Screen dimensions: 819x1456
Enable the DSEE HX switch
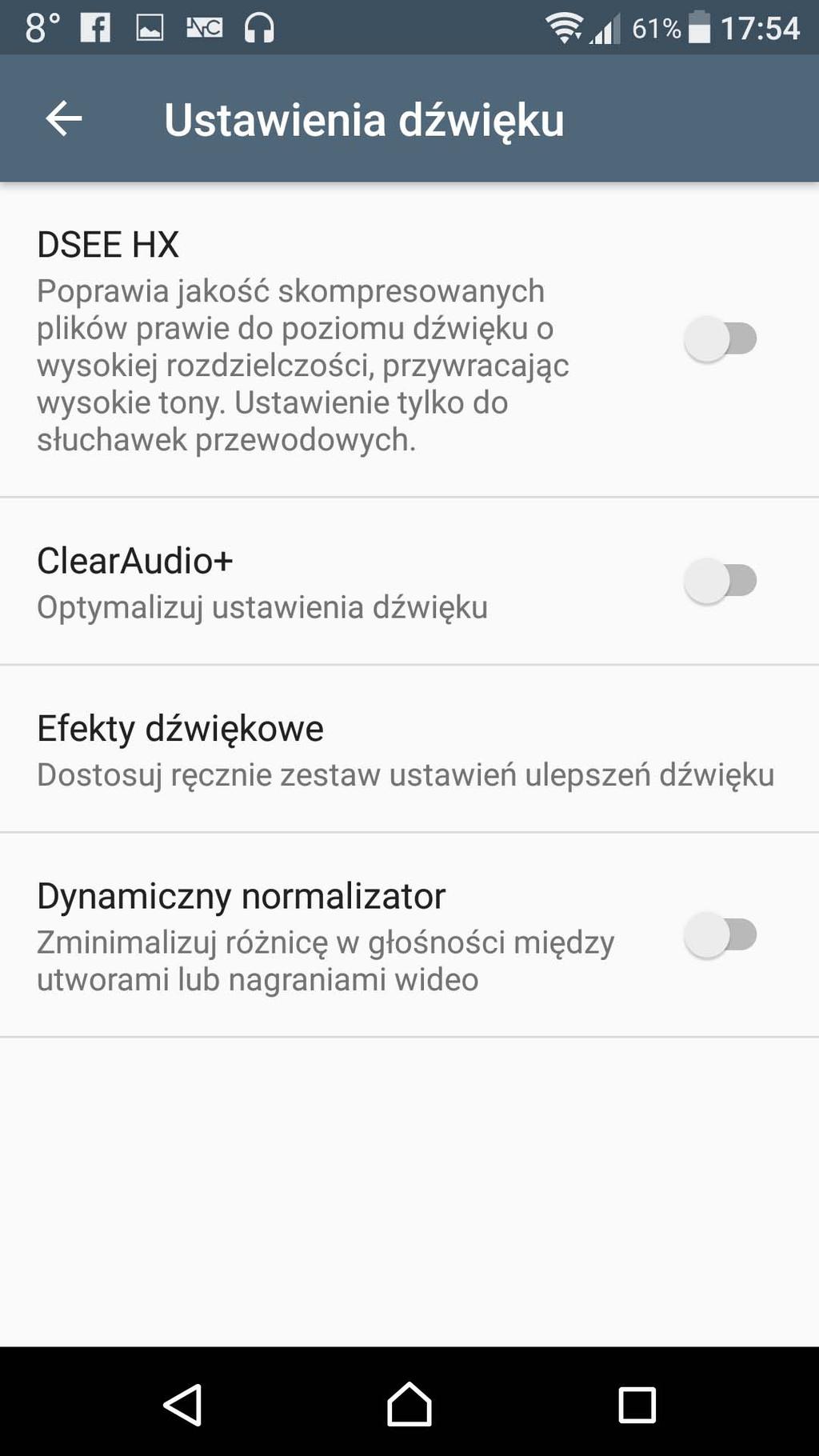pos(721,338)
